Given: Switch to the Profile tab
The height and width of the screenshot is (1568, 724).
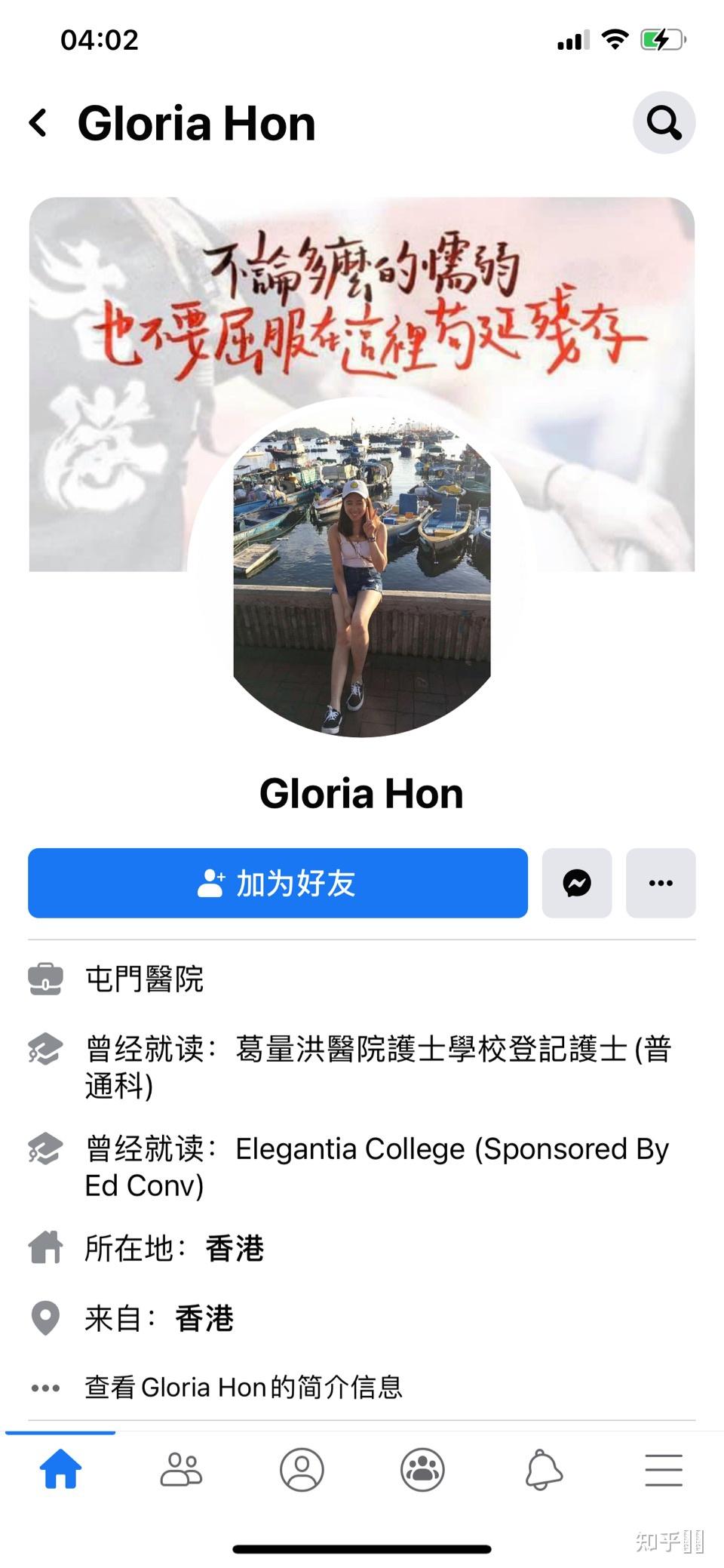Looking at the screenshot, I should (x=302, y=1469).
